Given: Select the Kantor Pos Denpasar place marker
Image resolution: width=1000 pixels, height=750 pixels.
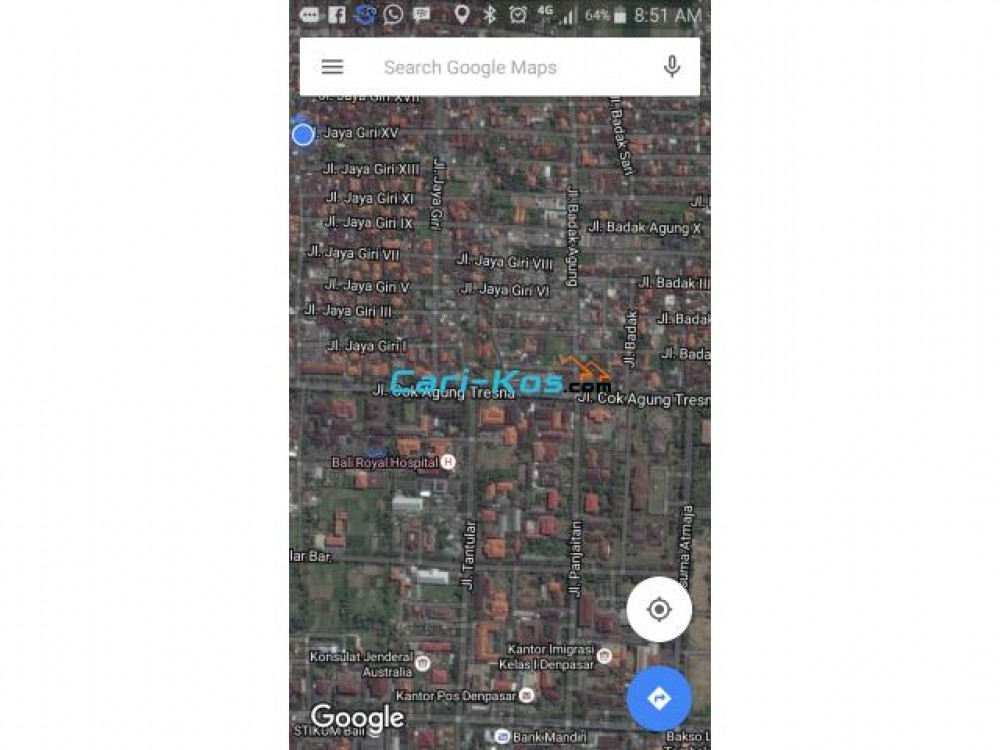Looking at the screenshot, I should click(526, 694).
